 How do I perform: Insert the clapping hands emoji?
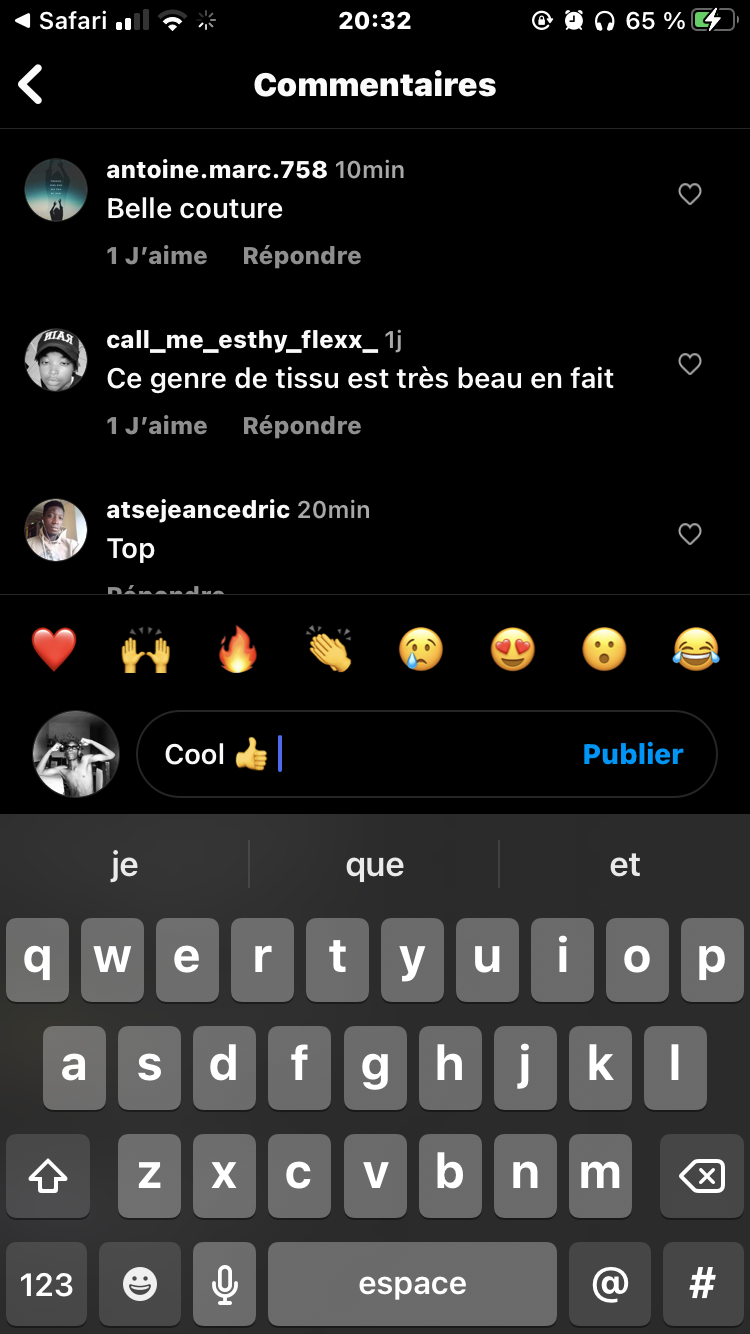click(x=330, y=651)
